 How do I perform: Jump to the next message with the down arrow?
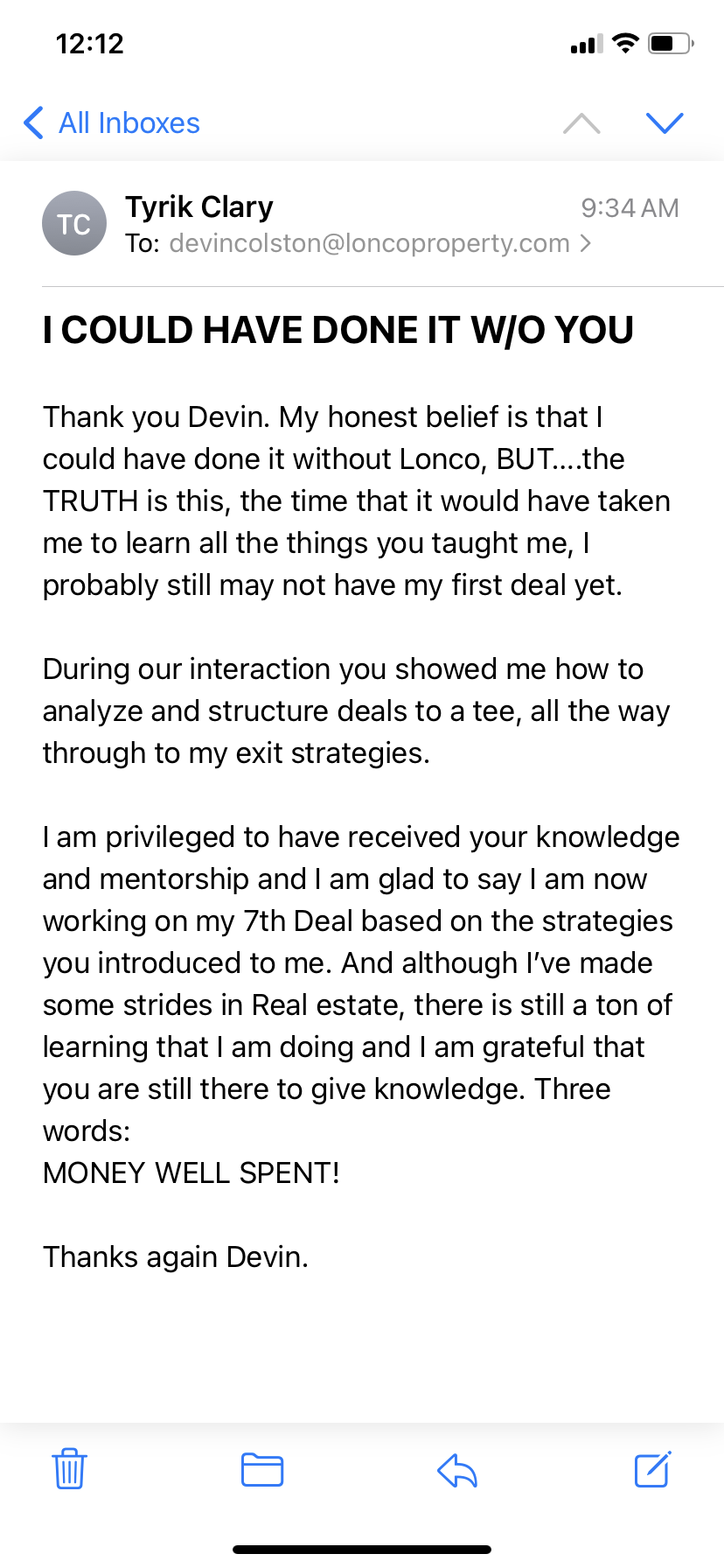665,123
